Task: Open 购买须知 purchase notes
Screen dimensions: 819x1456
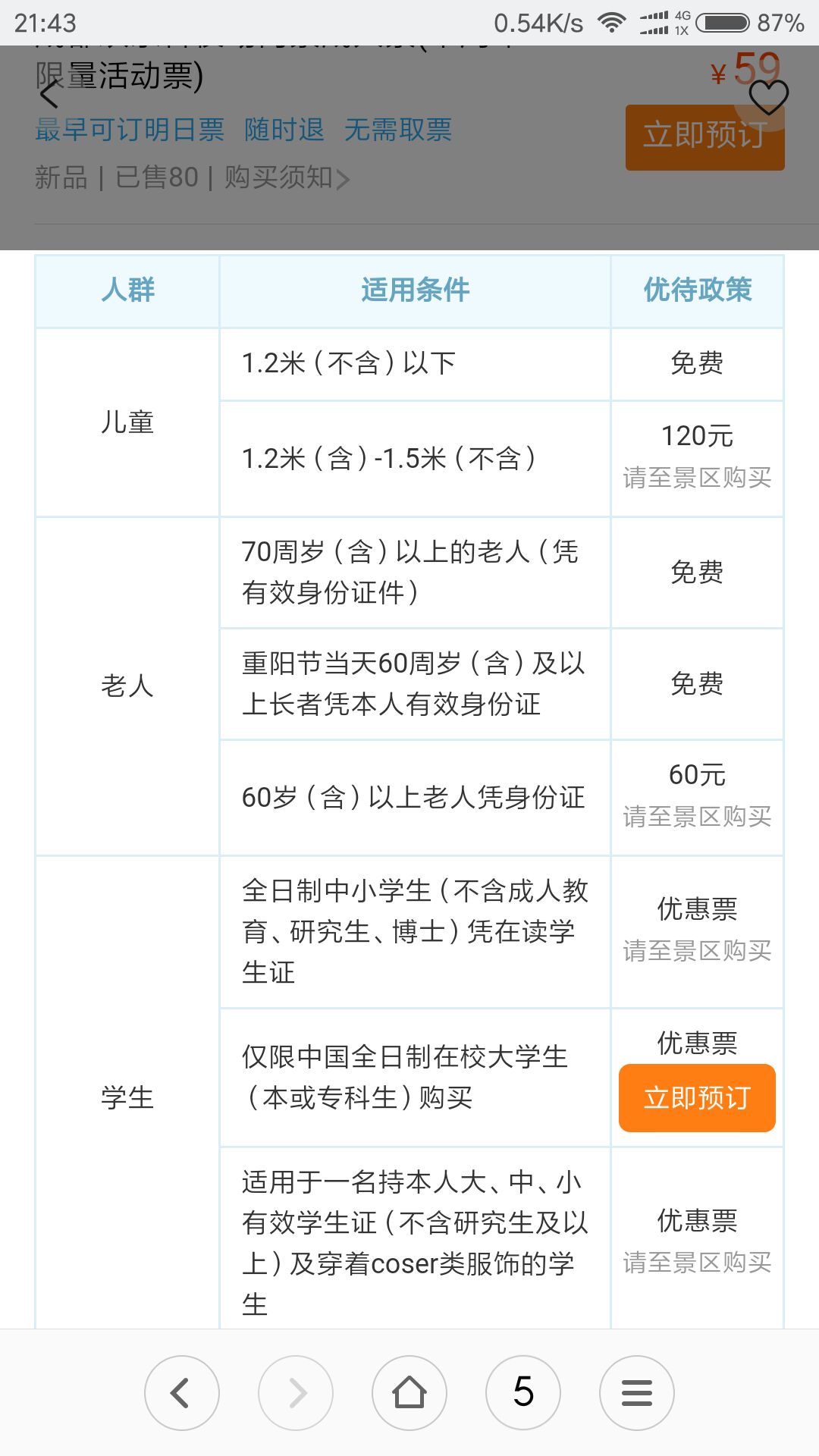Action: pyautogui.click(x=287, y=177)
